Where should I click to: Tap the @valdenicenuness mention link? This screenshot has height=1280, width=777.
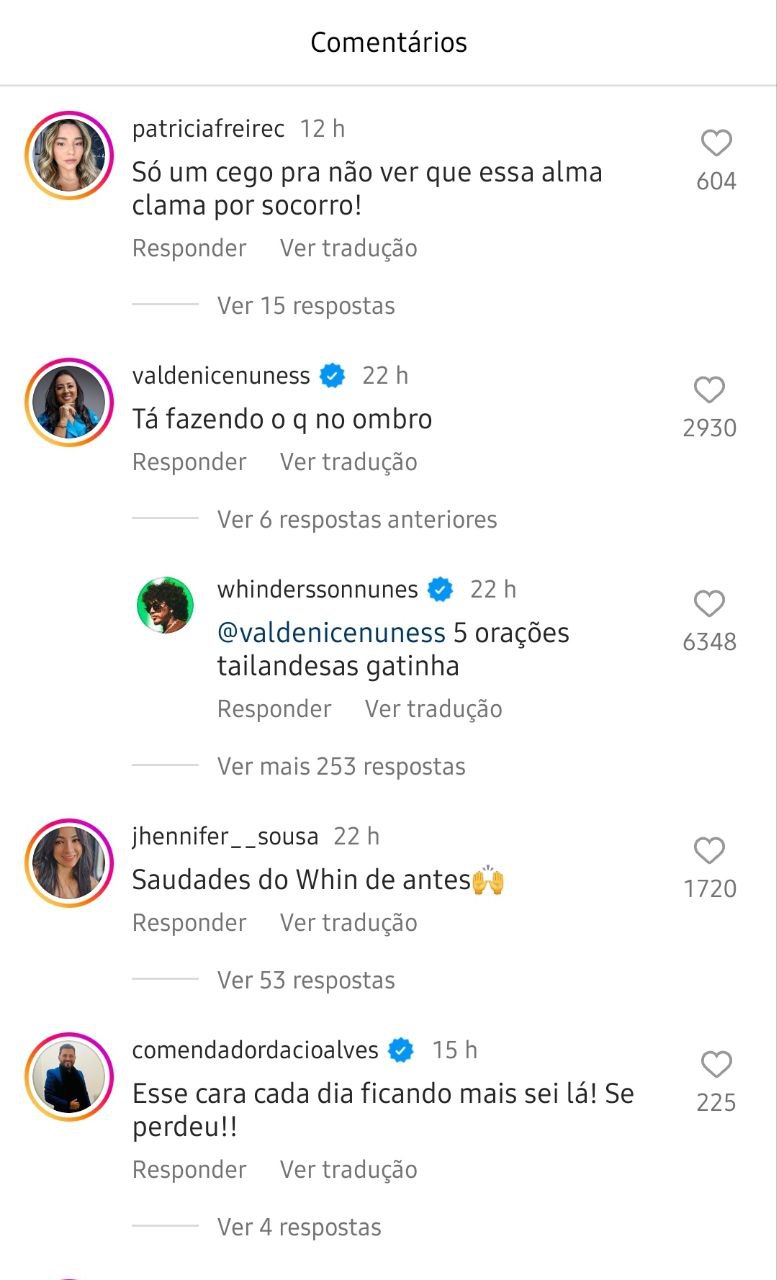point(331,633)
